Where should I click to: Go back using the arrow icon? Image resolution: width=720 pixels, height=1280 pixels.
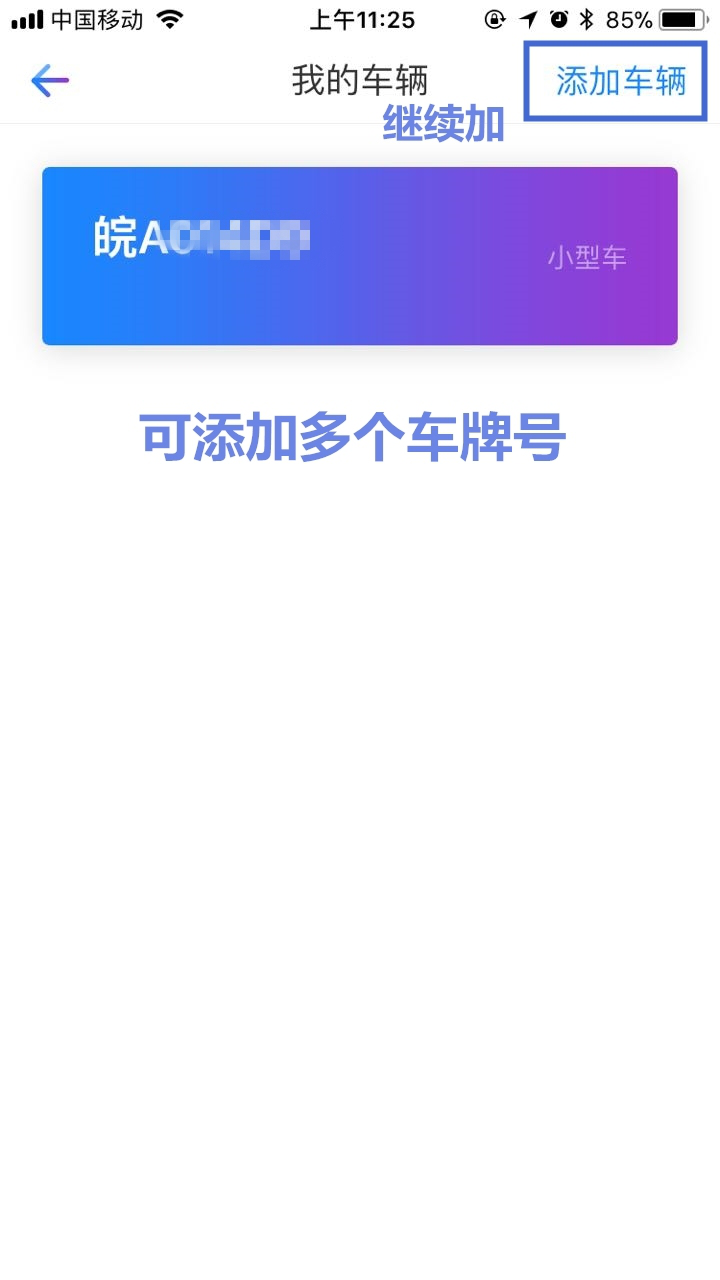50,81
